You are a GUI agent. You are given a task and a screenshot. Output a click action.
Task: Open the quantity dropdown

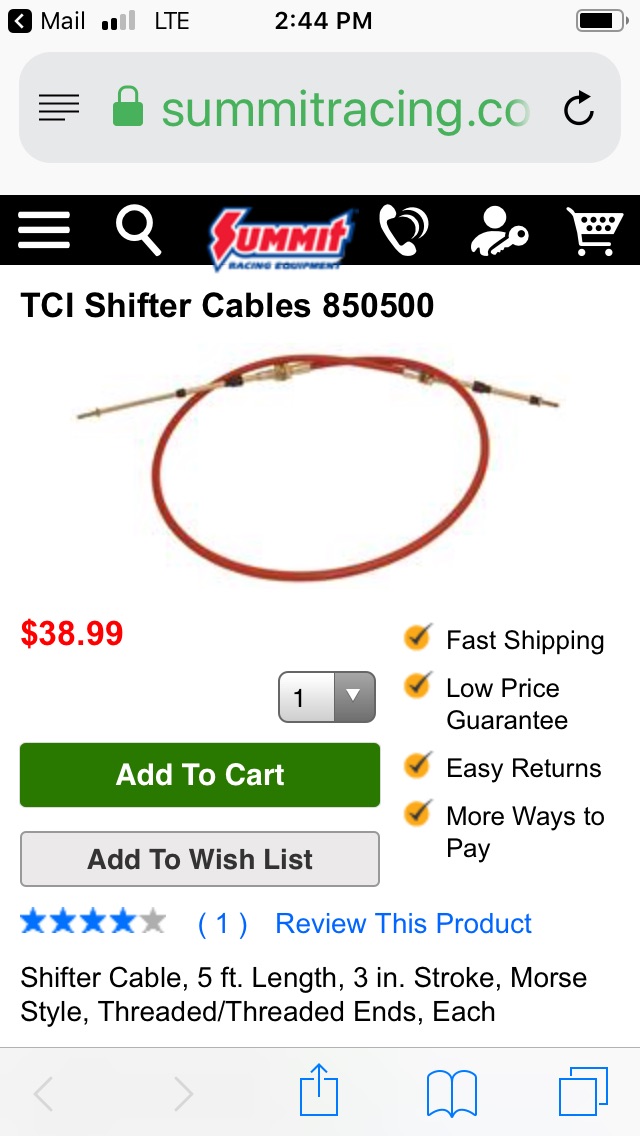(x=327, y=697)
